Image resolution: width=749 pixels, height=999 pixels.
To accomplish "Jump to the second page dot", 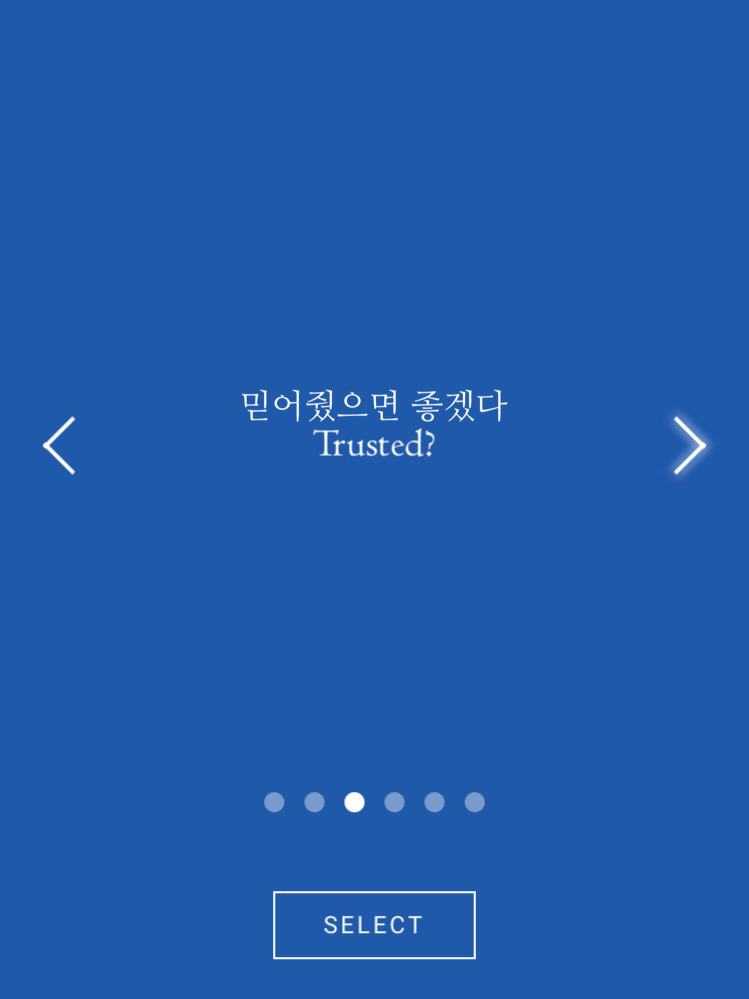I will 315,802.
